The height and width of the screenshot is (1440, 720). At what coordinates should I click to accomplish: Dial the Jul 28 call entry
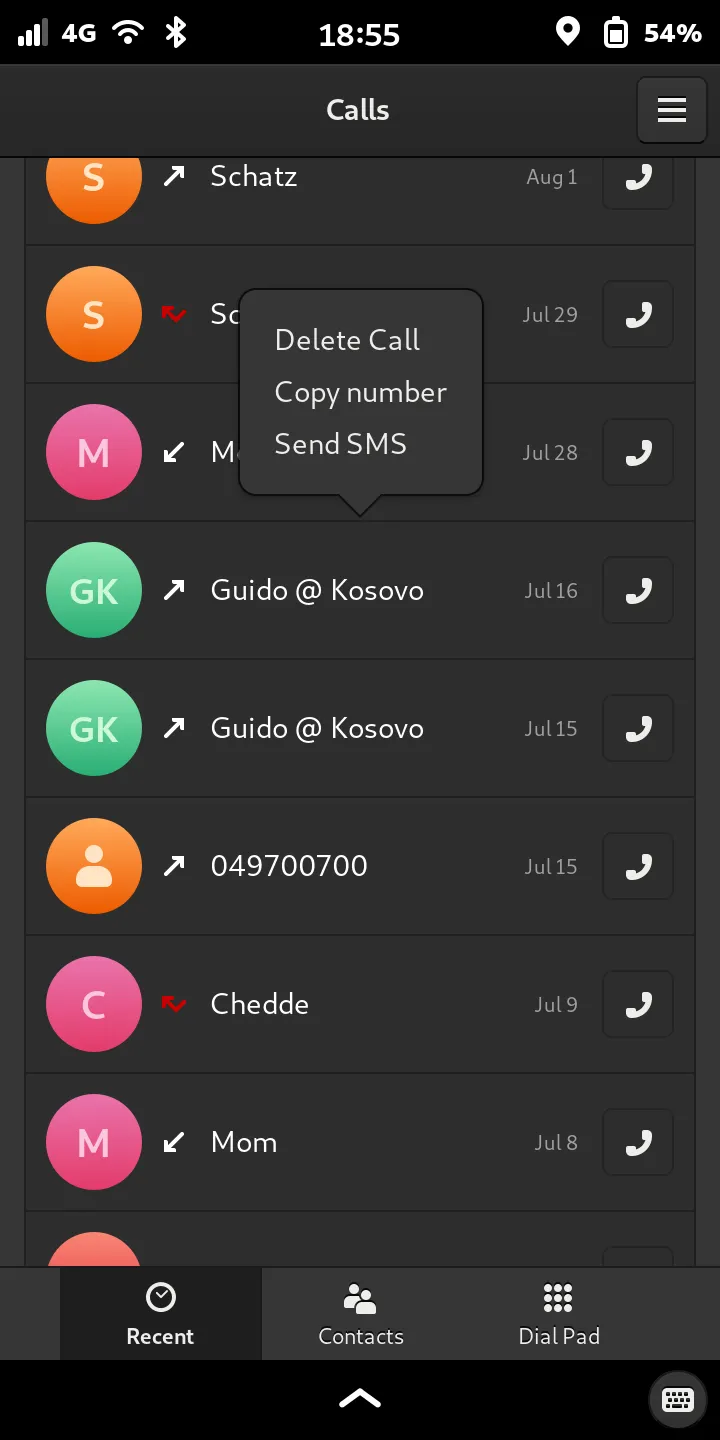[x=638, y=453]
